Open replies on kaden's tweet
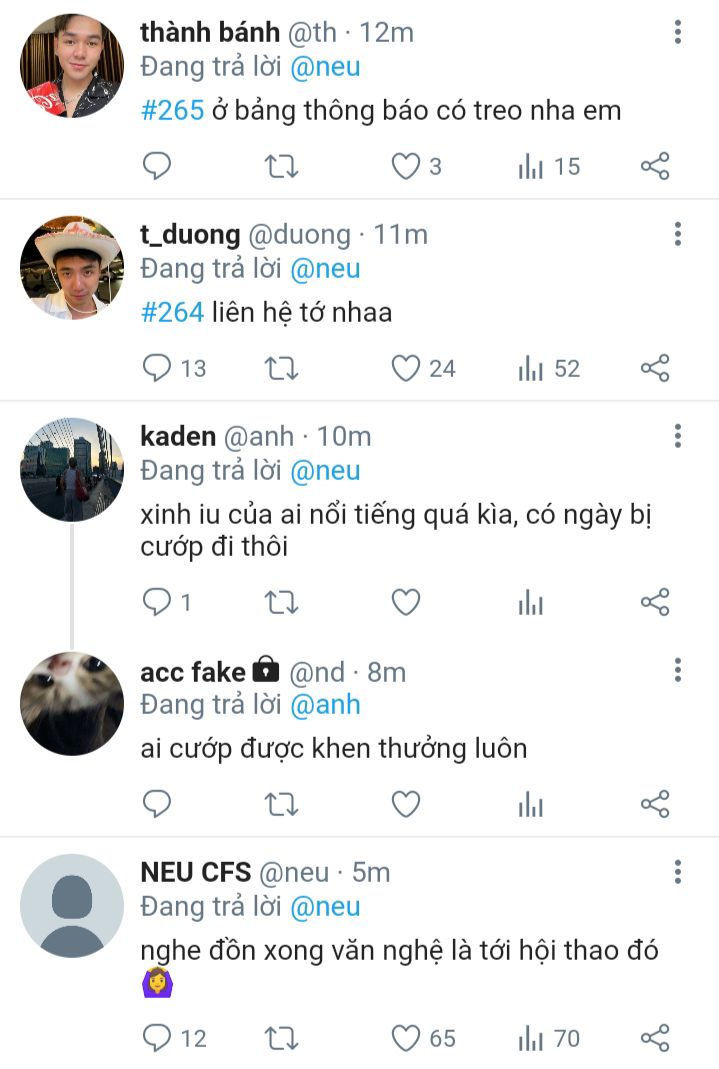The image size is (719, 1069). tap(157, 602)
